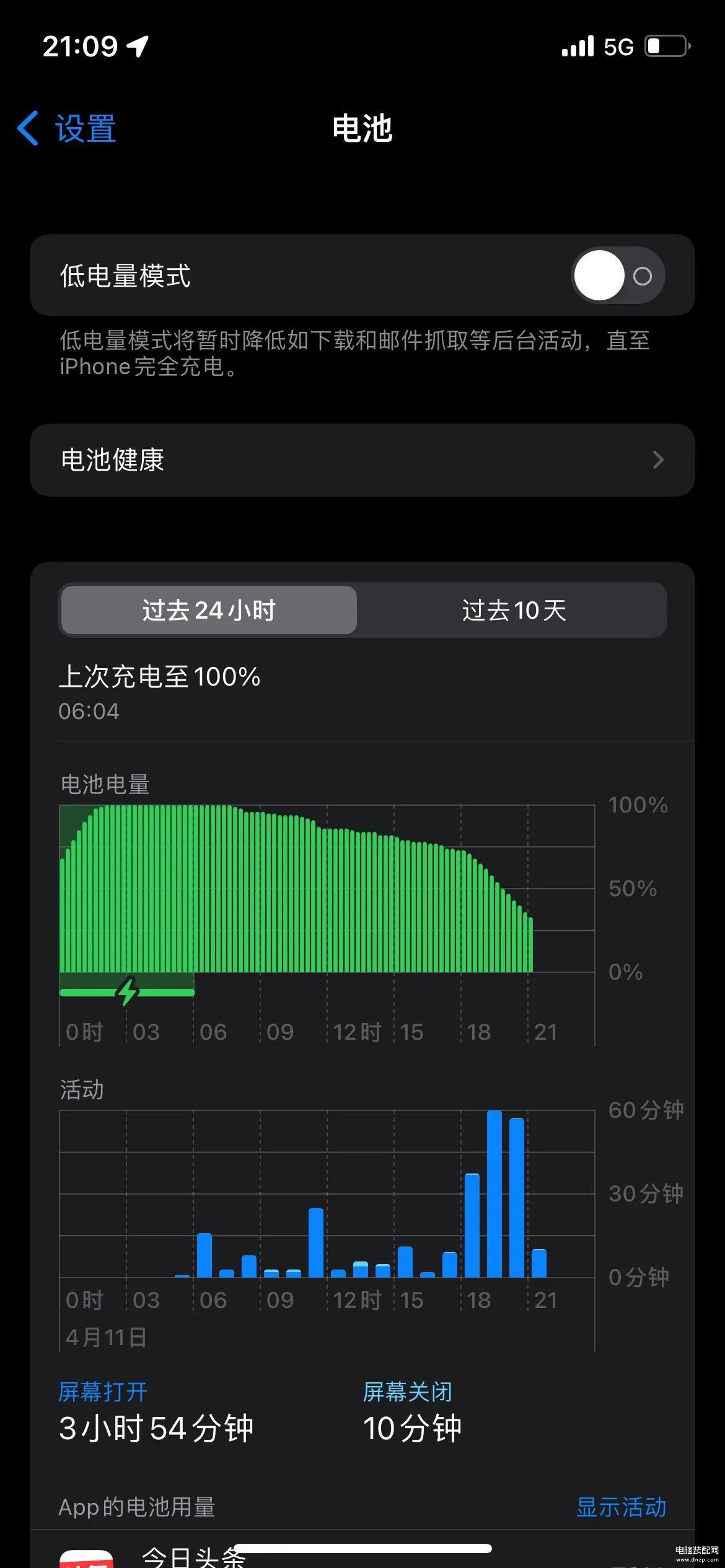Go back to 设置
Viewport: 725px width, 1568px height.
click(67, 129)
